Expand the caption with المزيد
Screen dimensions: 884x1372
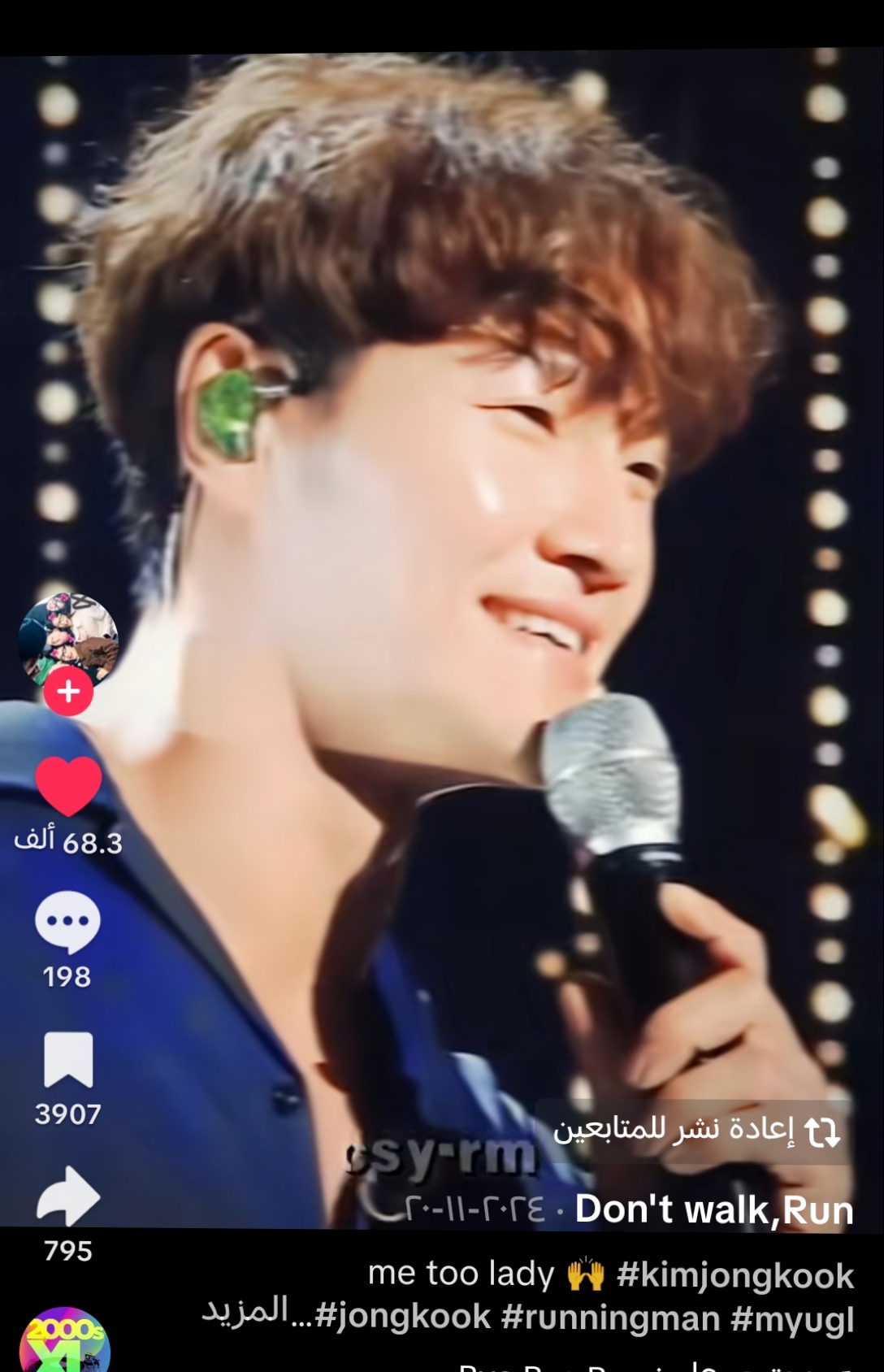pos(245,1311)
